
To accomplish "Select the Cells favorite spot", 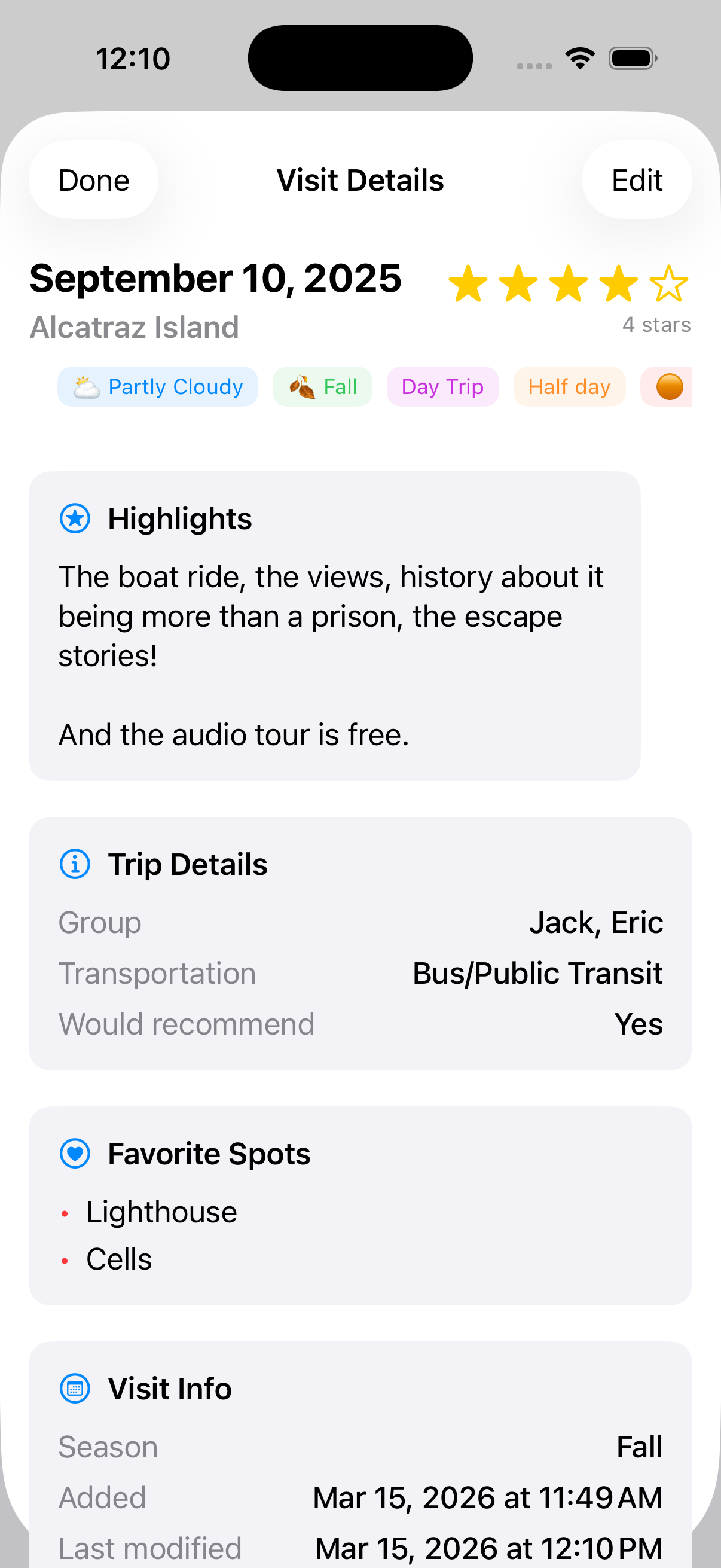I will click(x=118, y=1258).
